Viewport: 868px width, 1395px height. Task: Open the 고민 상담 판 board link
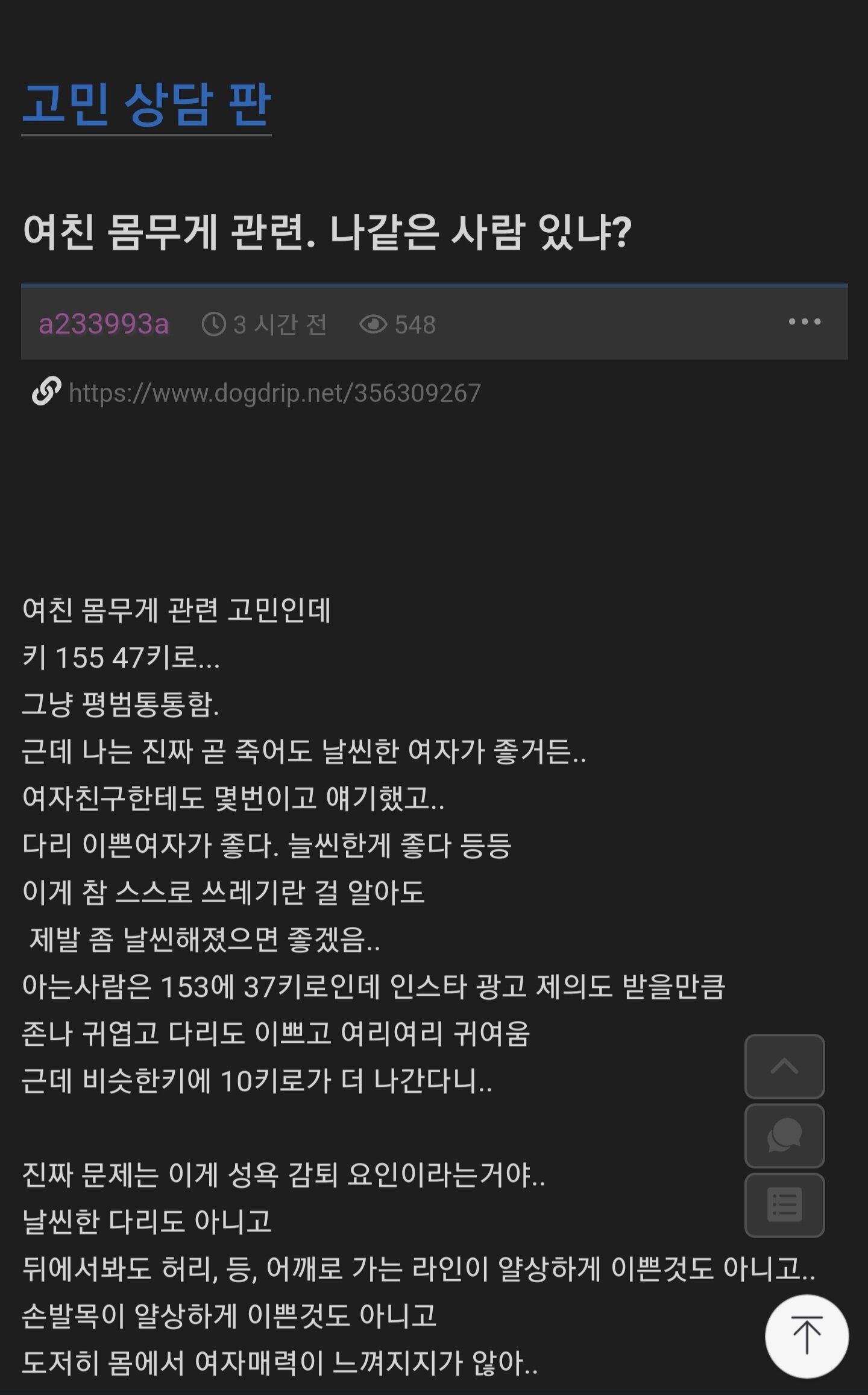[x=146, y=104]
